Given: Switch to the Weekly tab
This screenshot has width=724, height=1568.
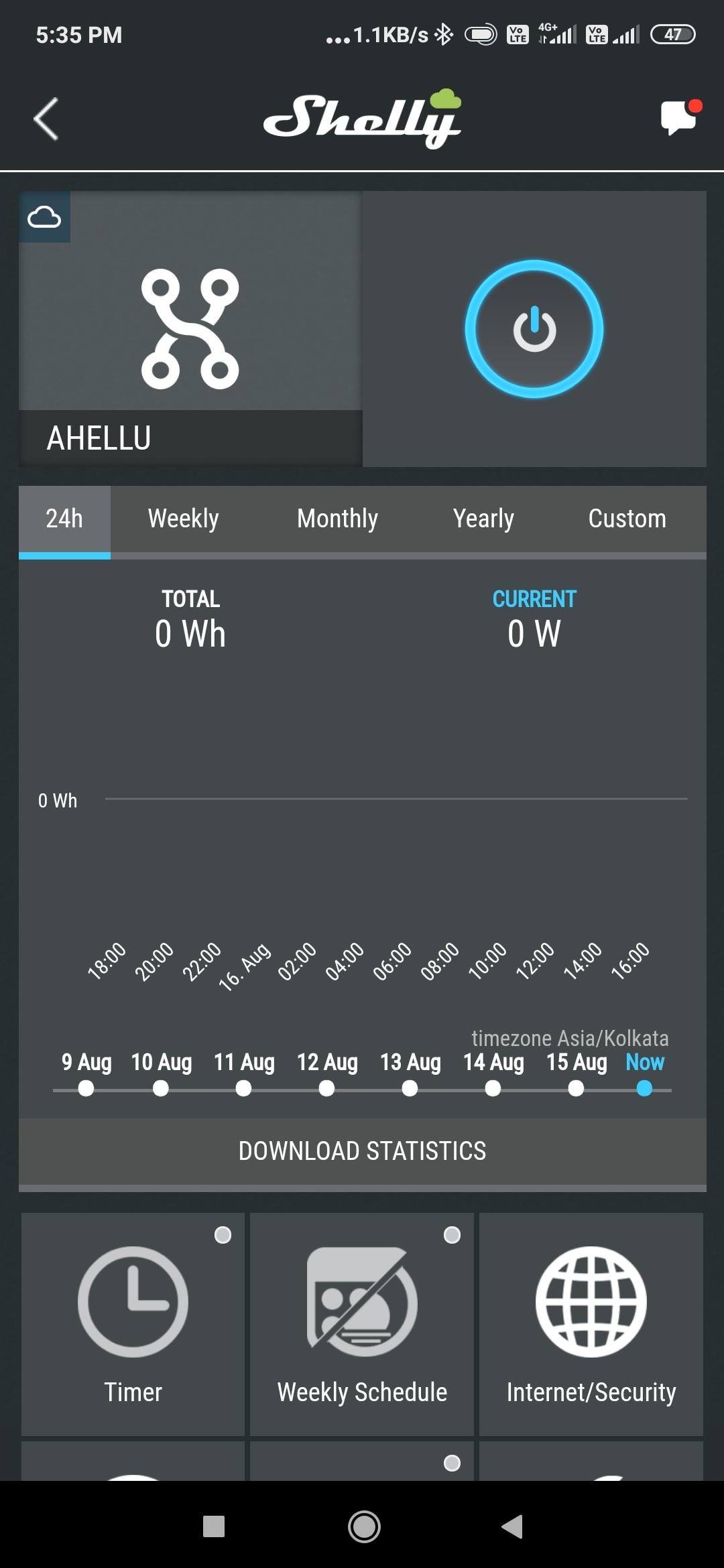Looking at the screenshot, I should (x=183, y=519).
